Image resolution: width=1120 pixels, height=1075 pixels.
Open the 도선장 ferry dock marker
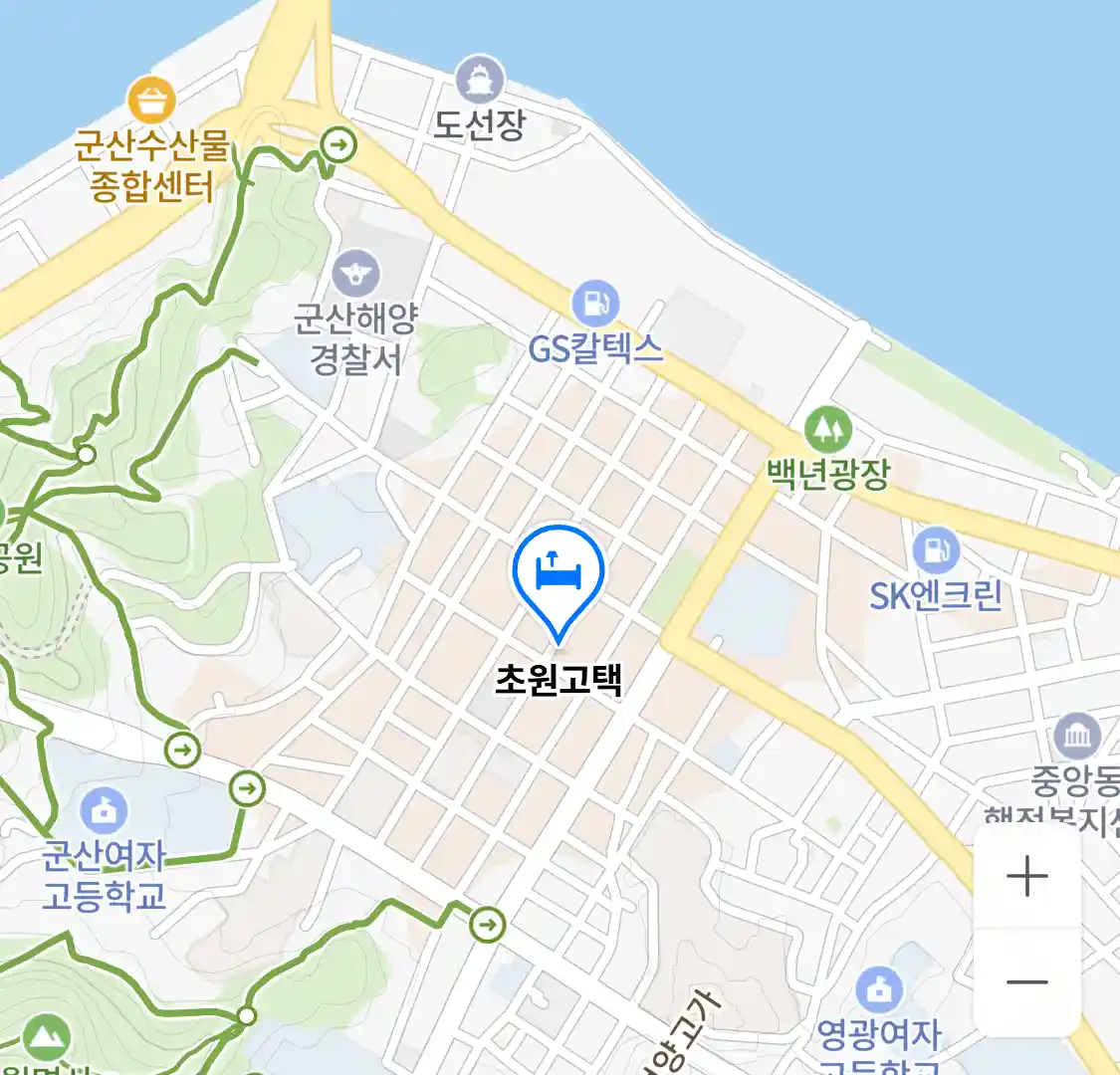[x=479, y=80]
